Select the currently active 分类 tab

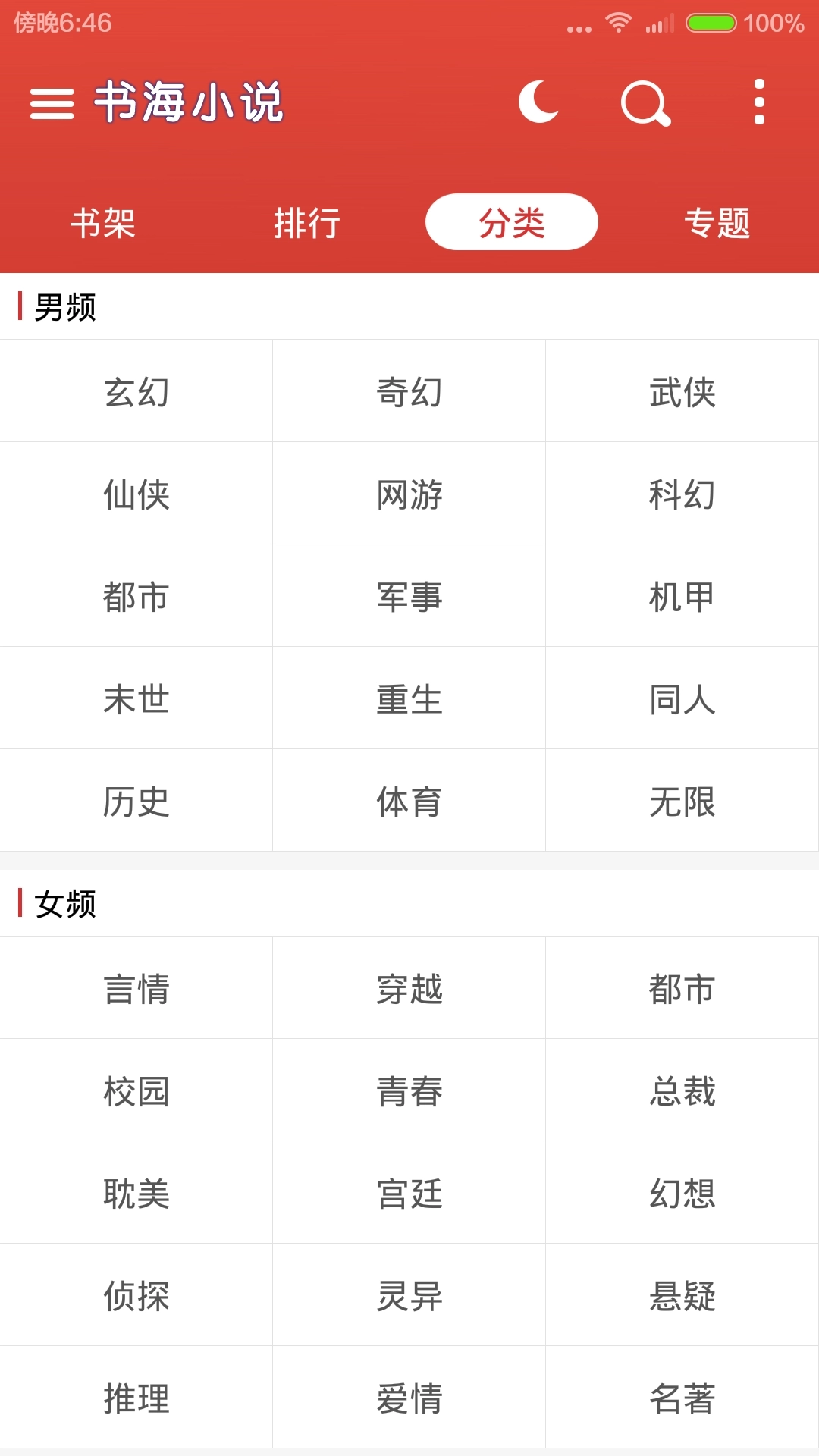(x=512, y=222)
